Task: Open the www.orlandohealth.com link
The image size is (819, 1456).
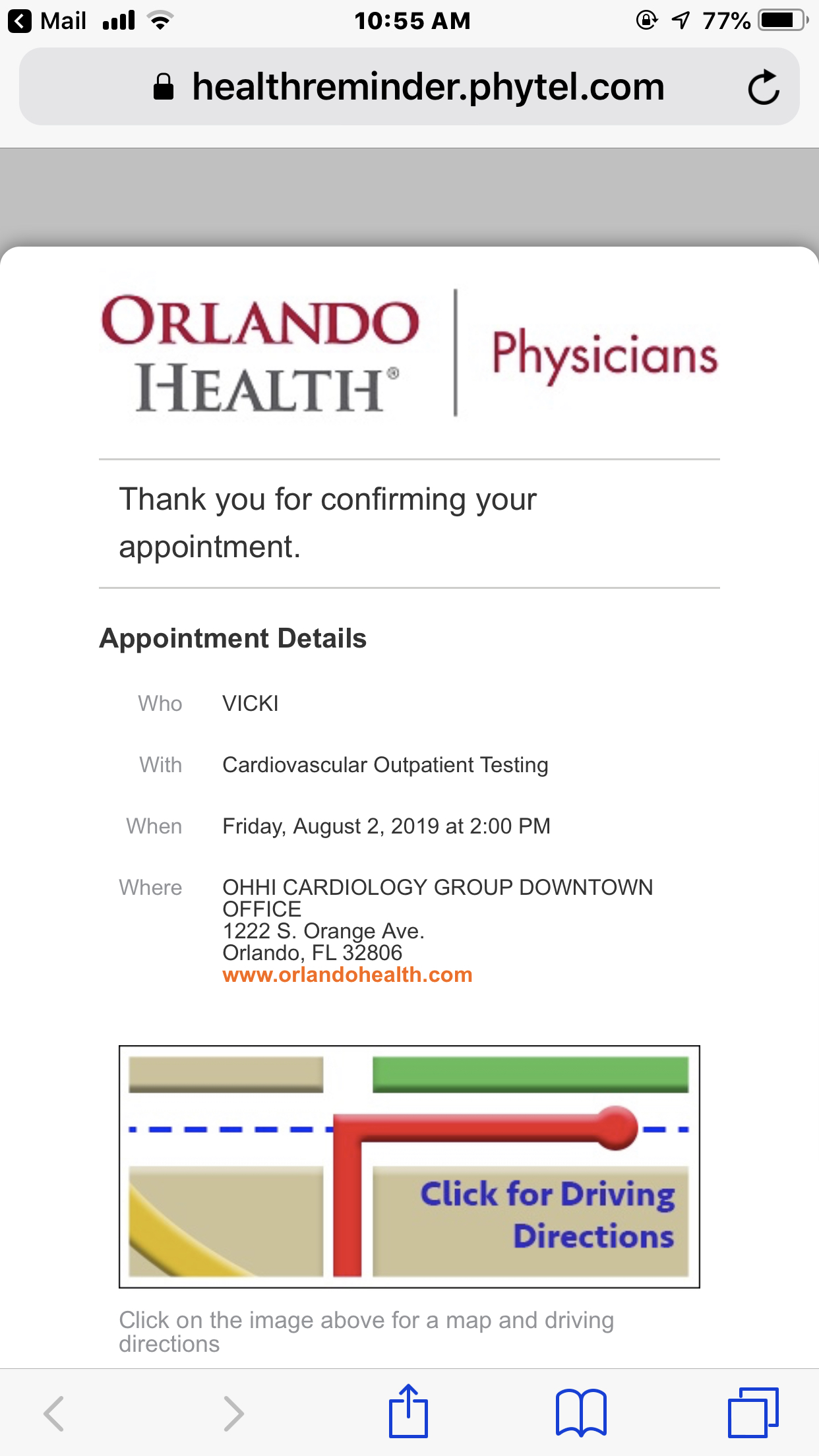Action: (x=348, y=975)
